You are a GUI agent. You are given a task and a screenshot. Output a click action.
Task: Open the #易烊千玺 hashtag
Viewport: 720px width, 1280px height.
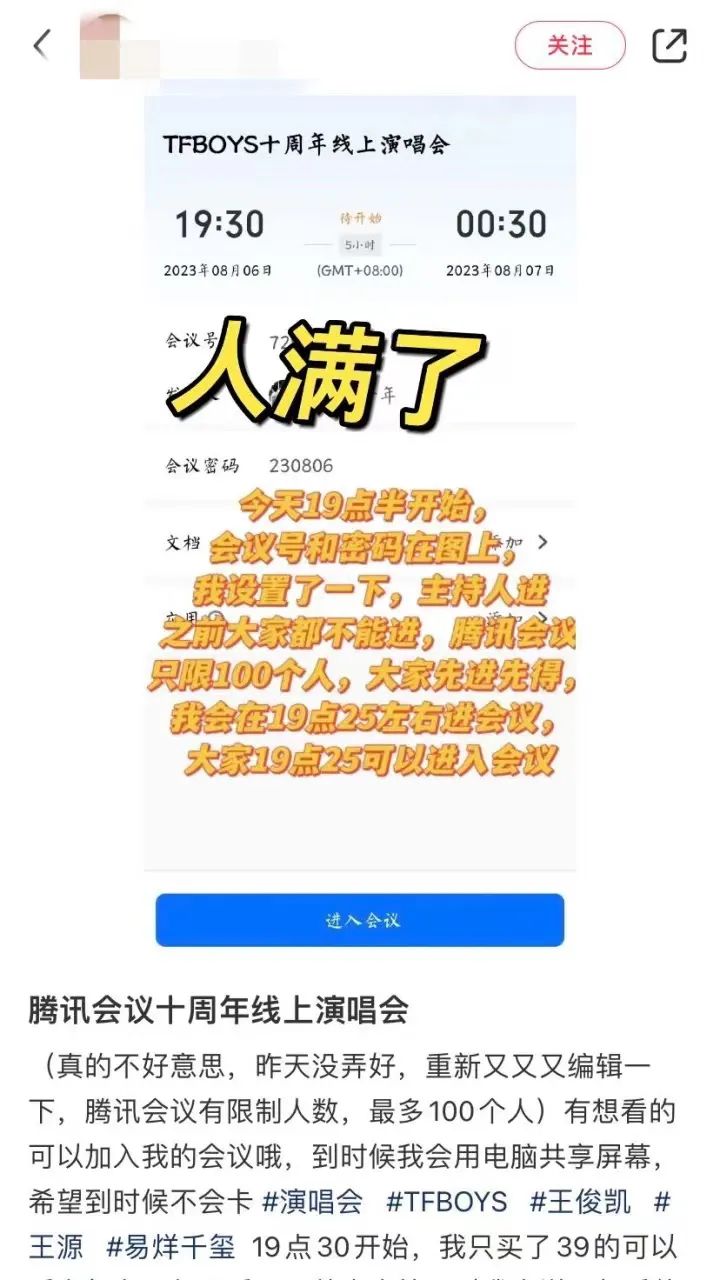(x=170, y=1247)
